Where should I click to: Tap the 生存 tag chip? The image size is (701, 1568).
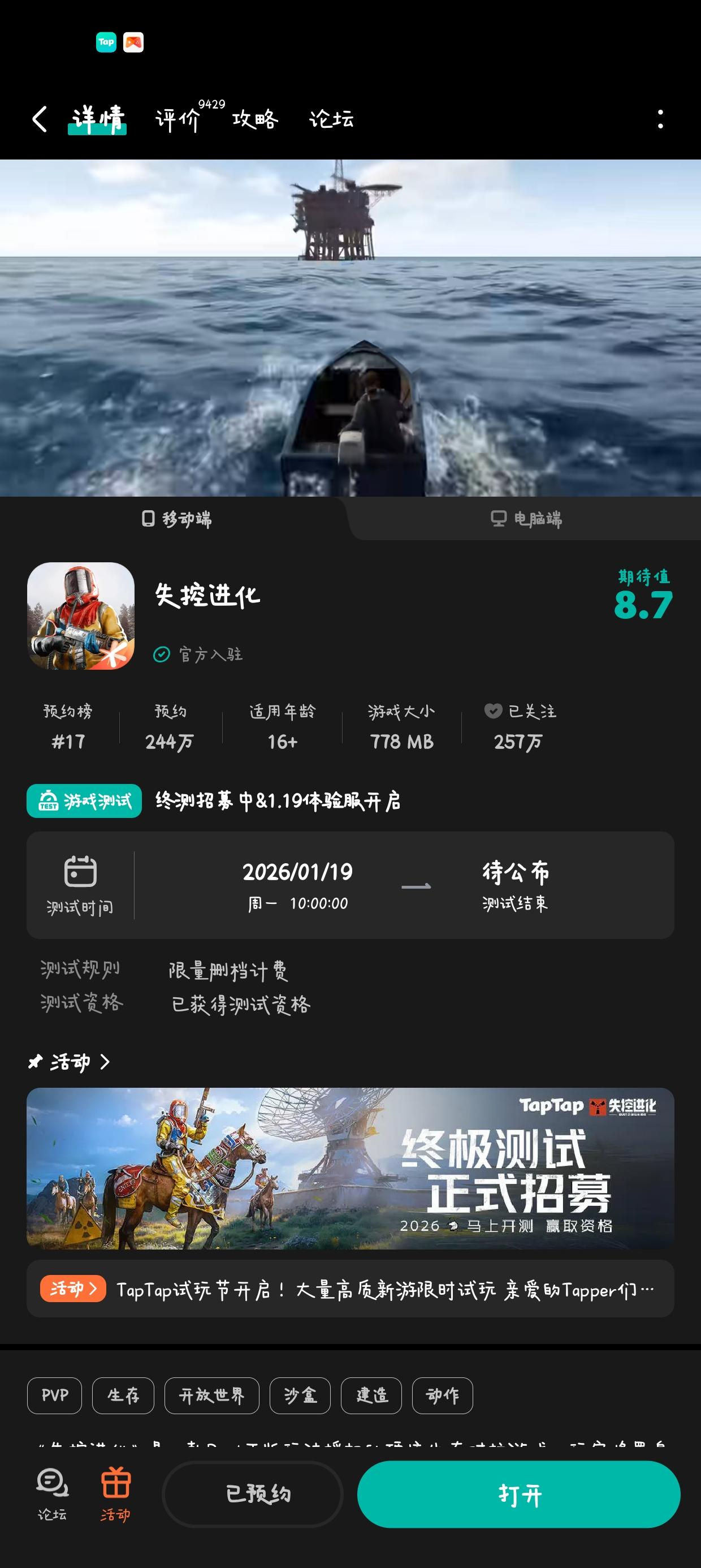pyautogui.click(x=123, y=1395)
